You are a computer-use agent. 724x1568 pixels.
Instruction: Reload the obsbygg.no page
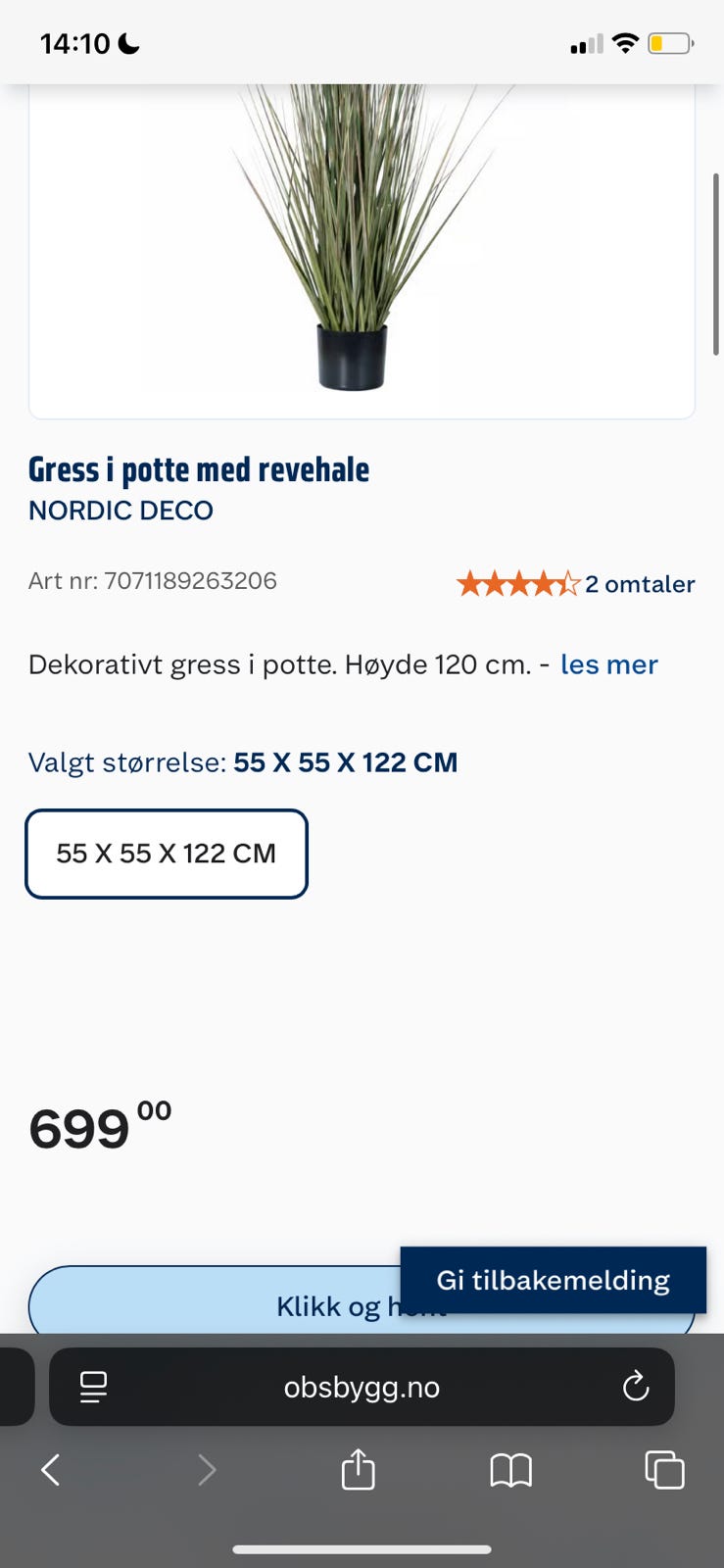tap(636, 1387)
